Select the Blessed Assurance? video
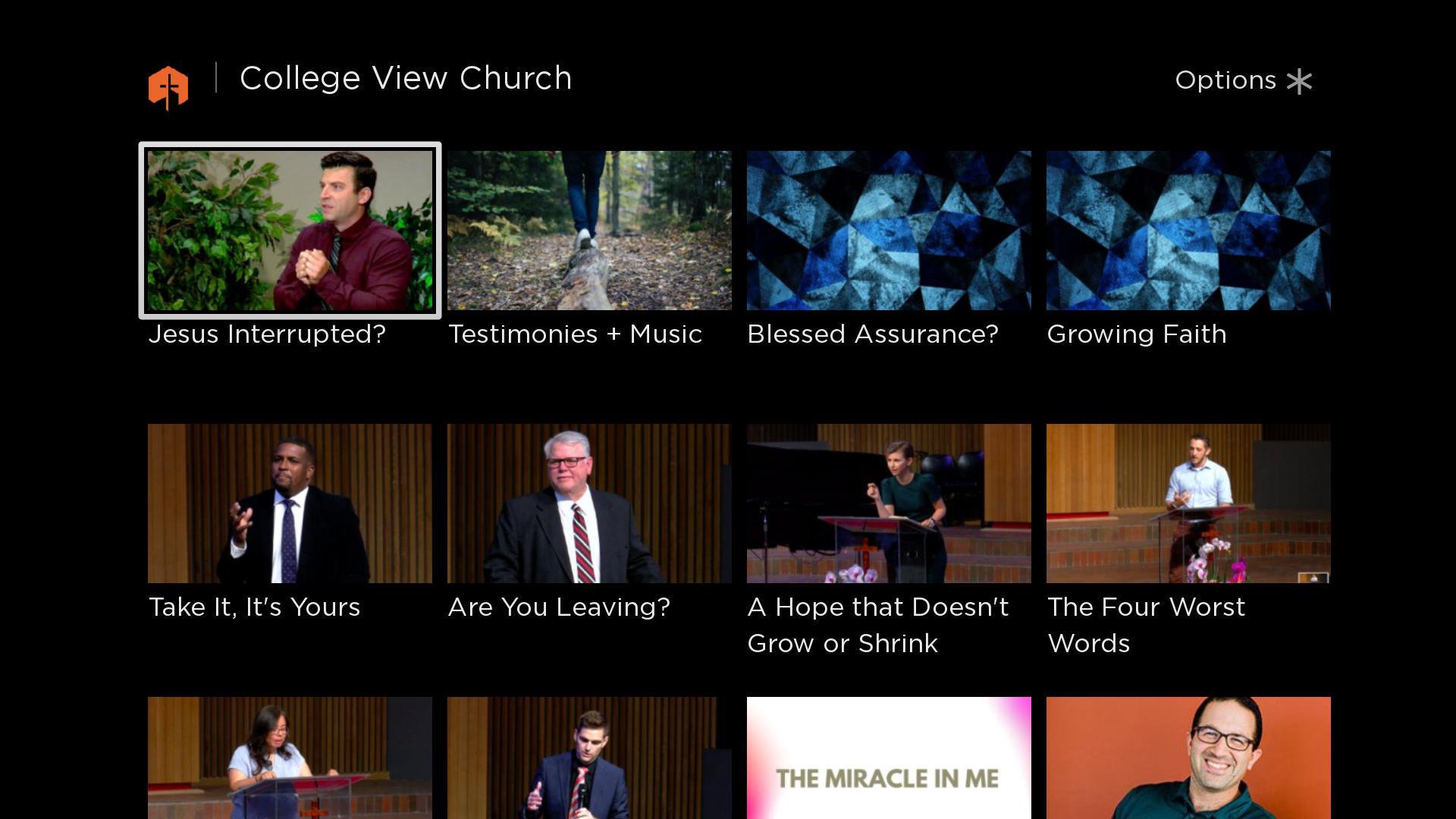 point(889,231)
